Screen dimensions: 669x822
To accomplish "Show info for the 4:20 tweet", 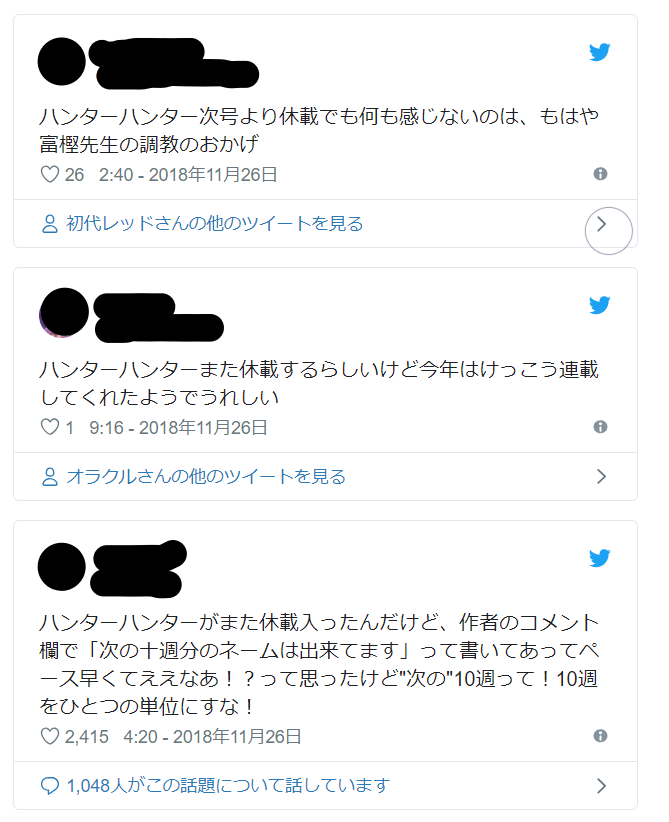I will pos(600,736).
